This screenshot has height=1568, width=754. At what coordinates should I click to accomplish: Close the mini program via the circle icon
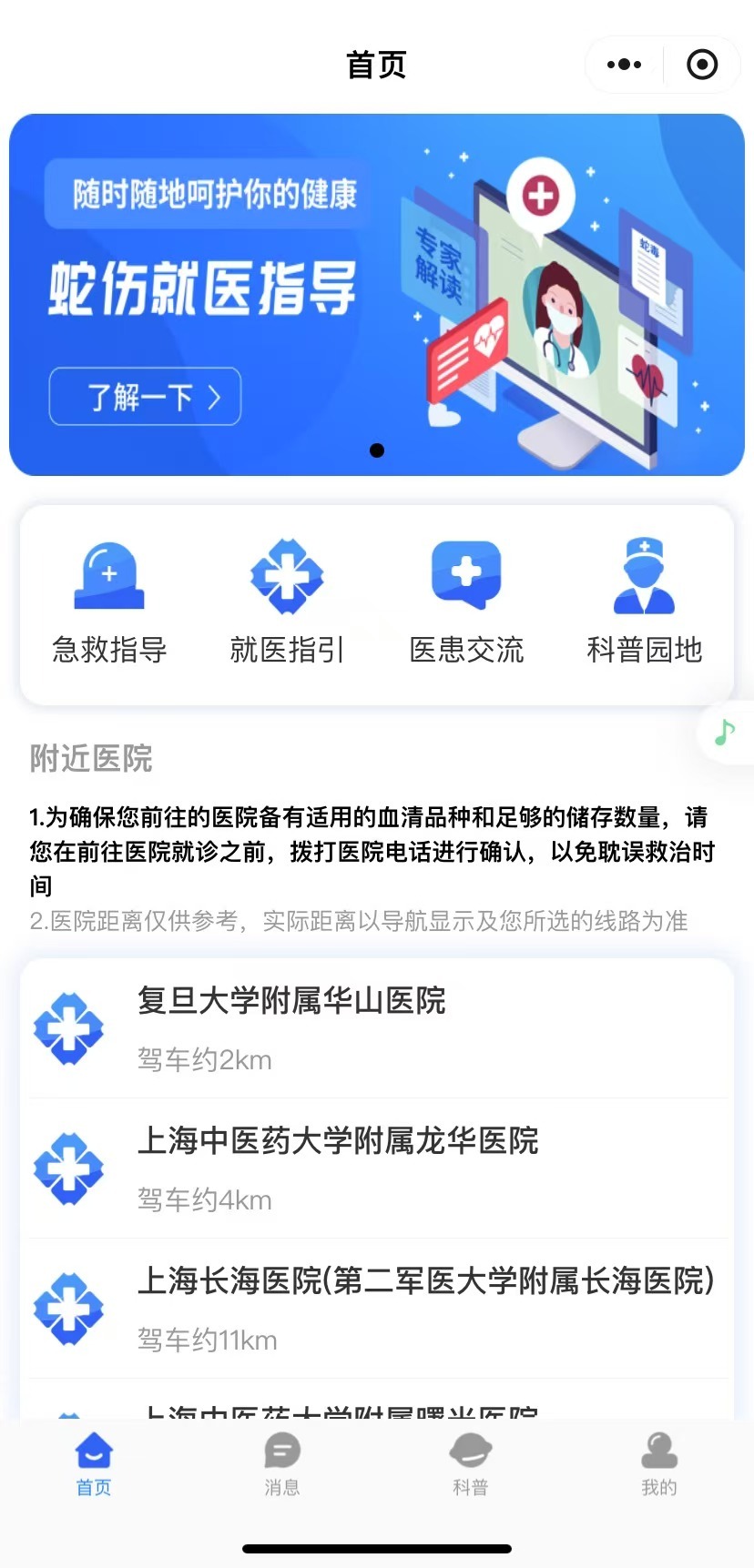[x=702, y=65]
